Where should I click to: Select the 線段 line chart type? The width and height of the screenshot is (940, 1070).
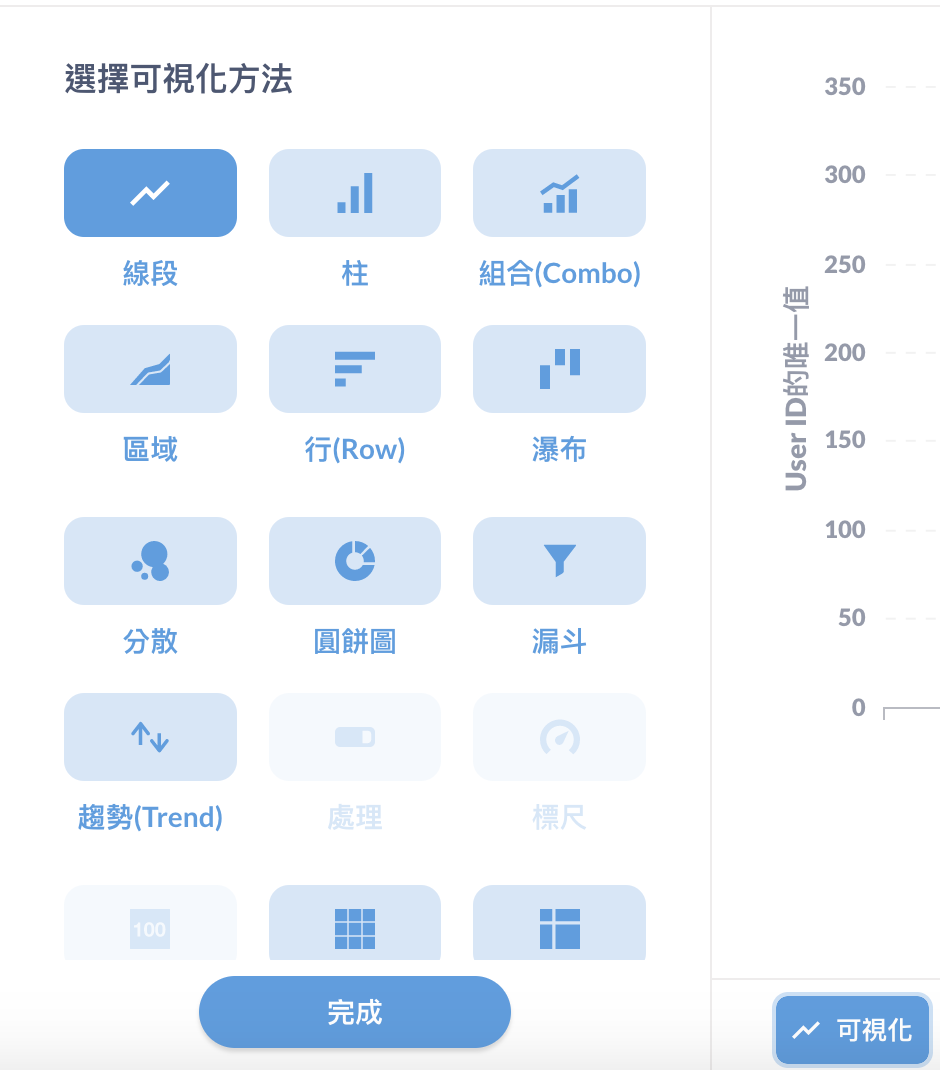coord(150,193)
